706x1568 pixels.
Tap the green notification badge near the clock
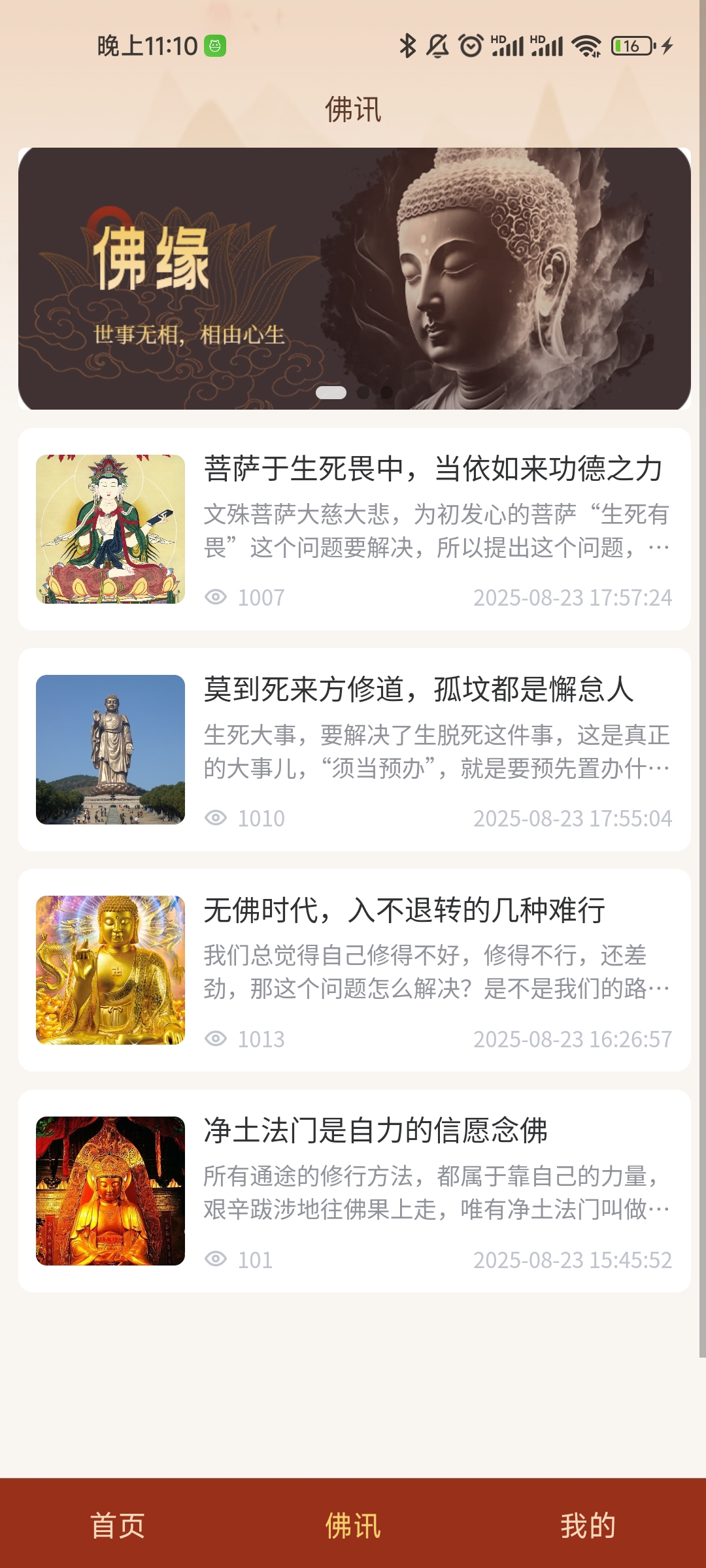coord(216,44)
